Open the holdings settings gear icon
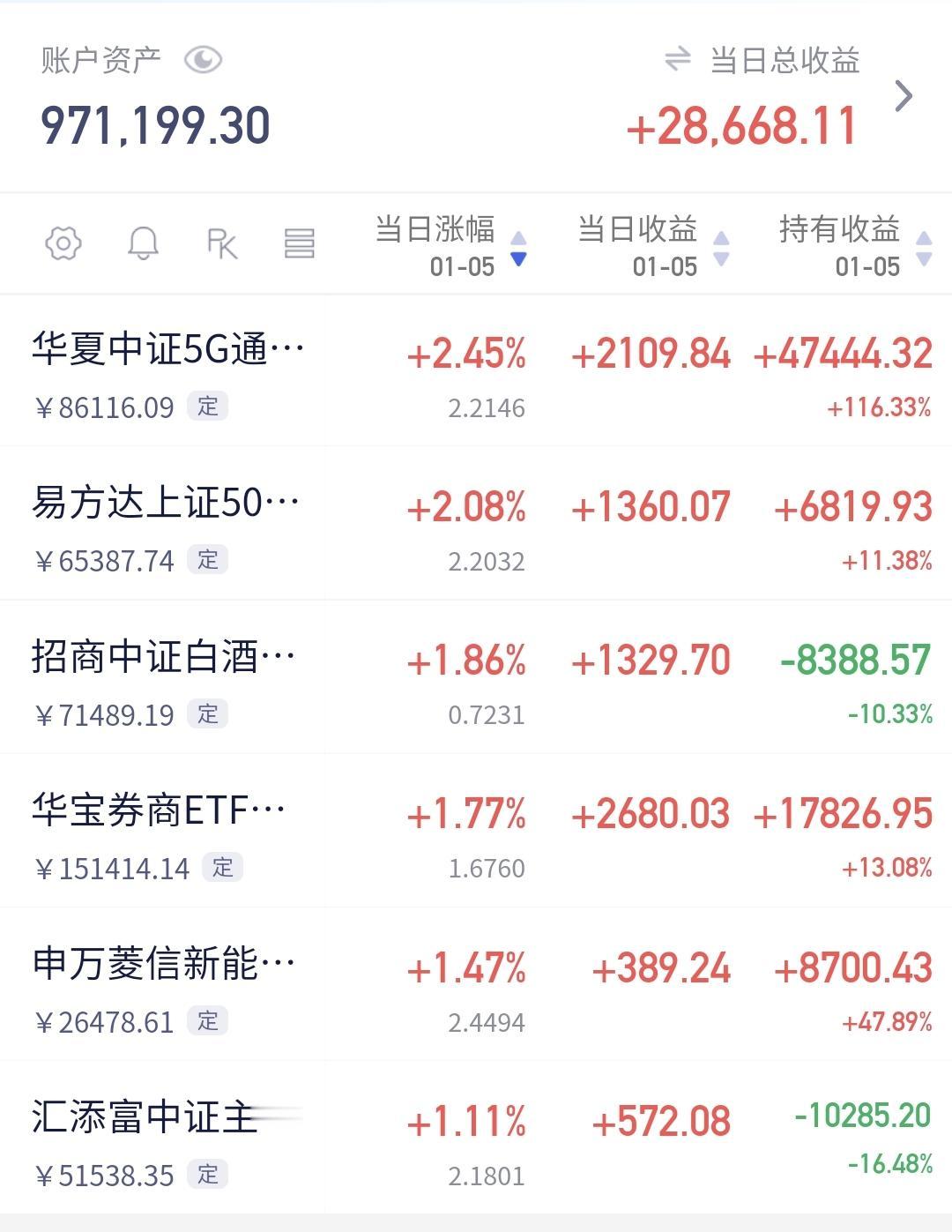Viewport: 952px width, 1232px height. coord(63,243)
